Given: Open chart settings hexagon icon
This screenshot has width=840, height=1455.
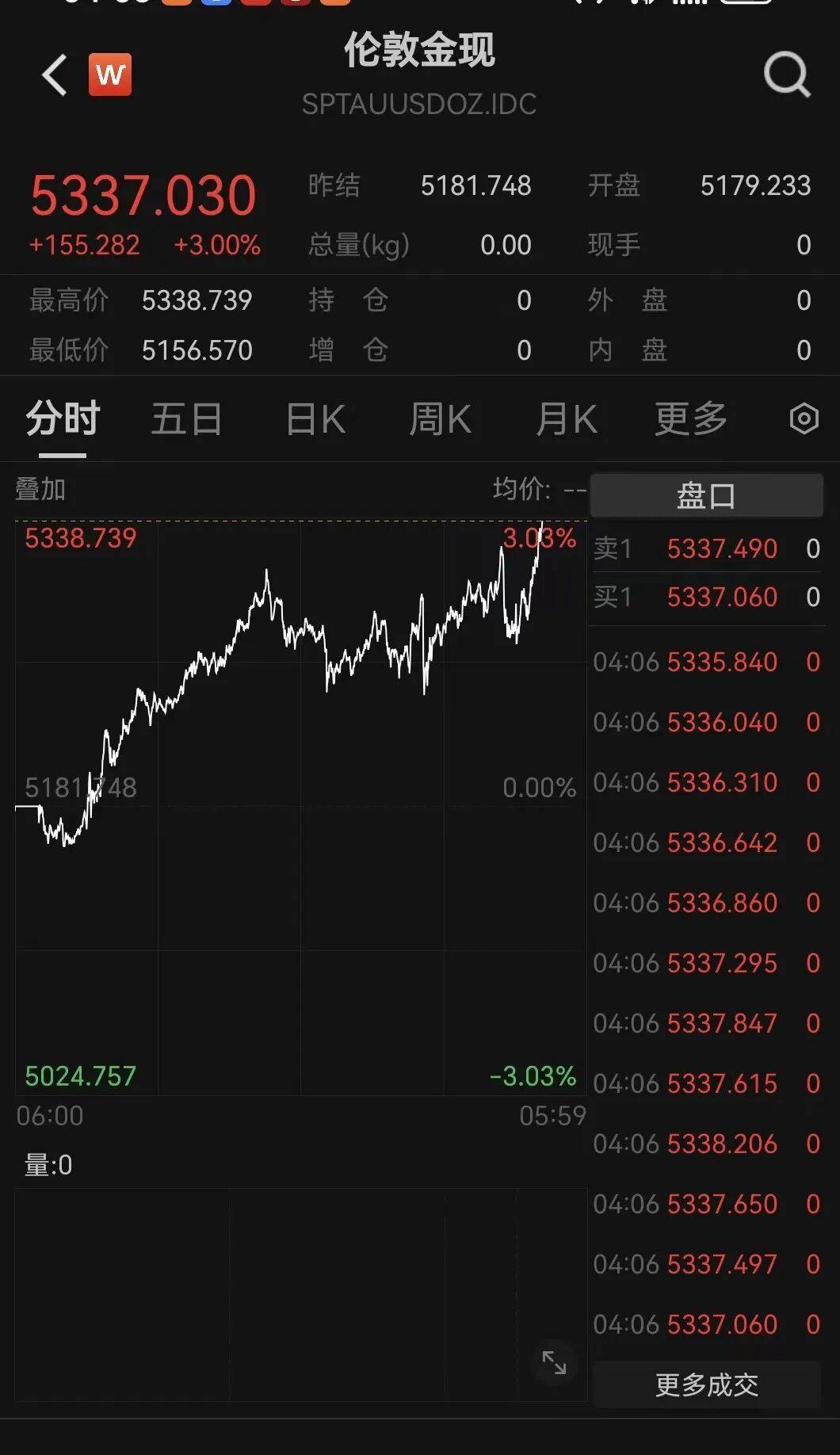Looking at the screenshot, I should tap(804, 418).
